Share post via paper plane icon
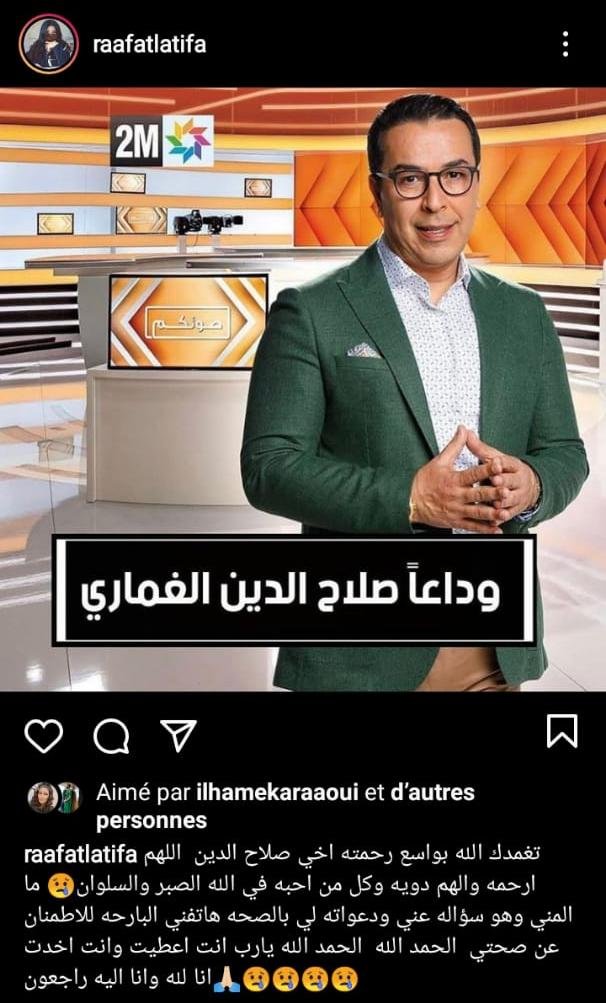 coord(177,735)
